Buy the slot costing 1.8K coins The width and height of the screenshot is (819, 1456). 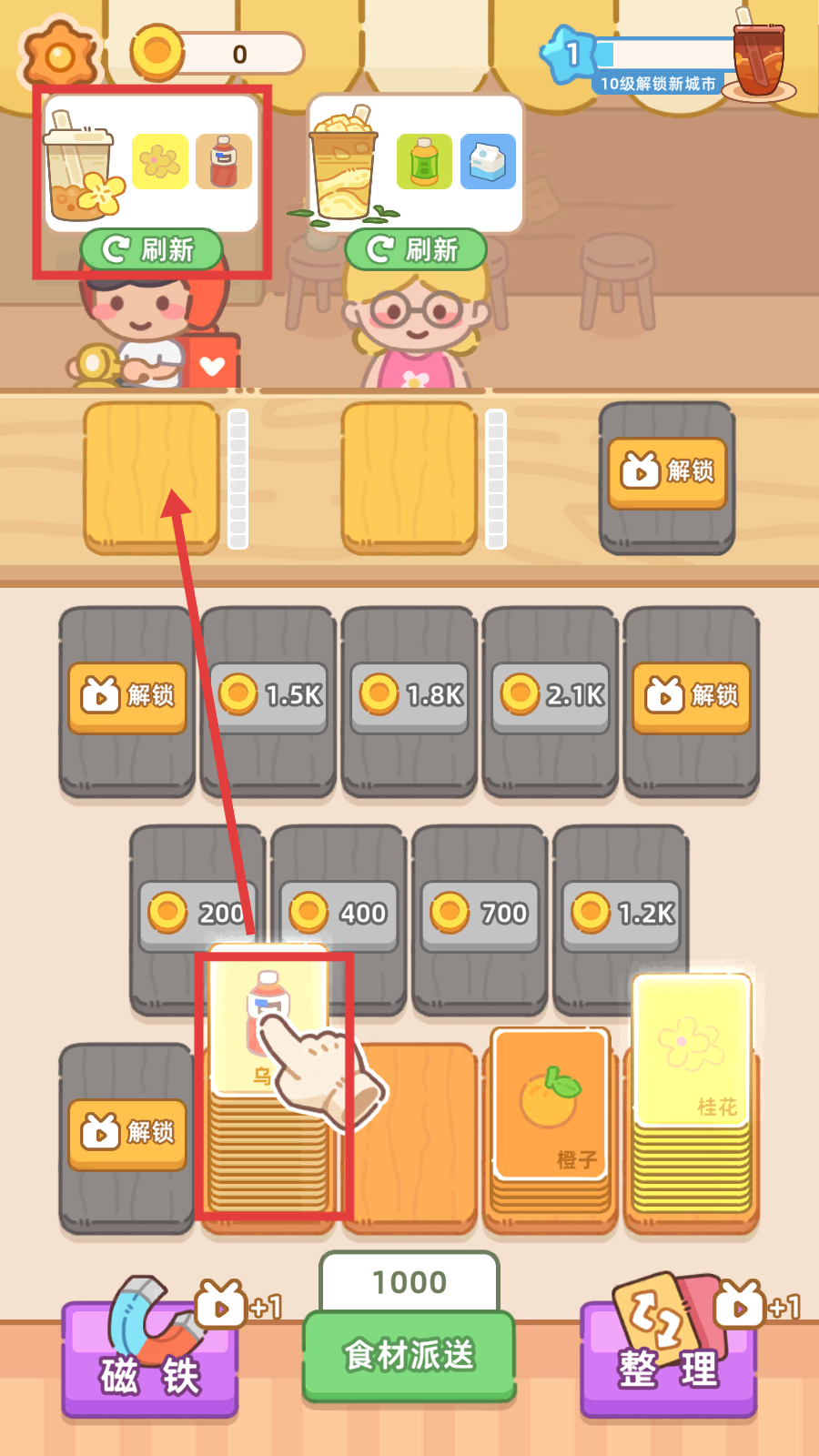click(409, 696)
